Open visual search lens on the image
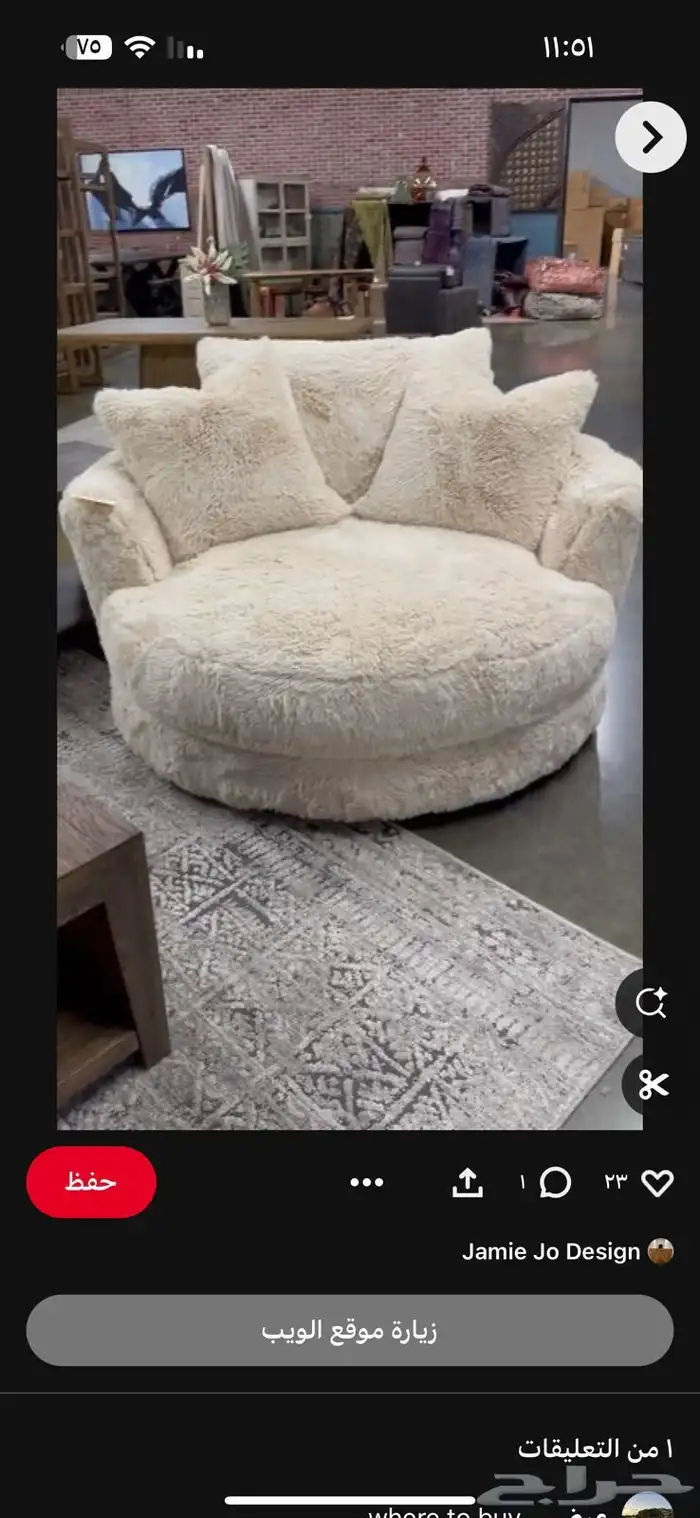 [x=651, y=1002]
